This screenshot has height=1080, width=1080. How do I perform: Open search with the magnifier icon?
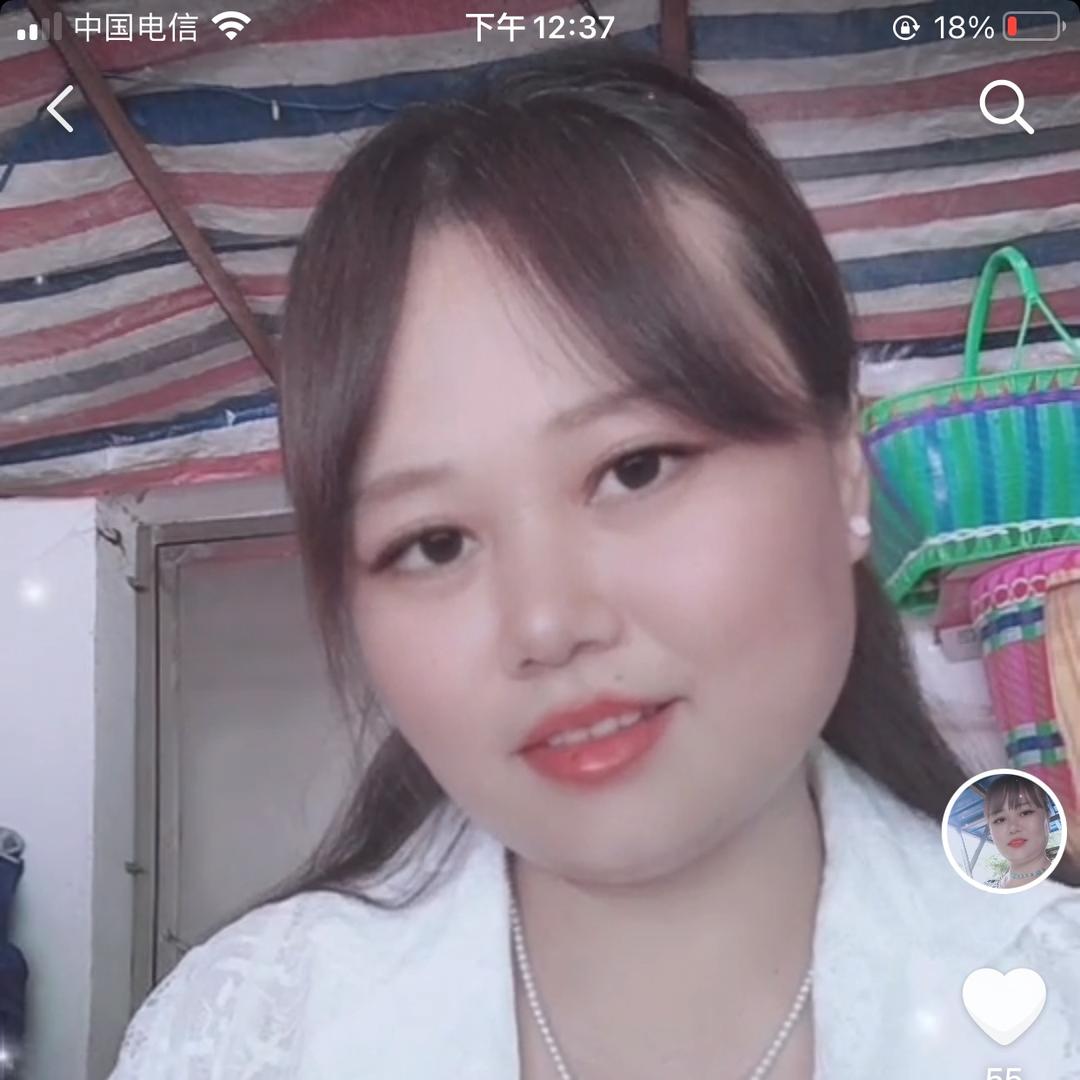coord(1005,107)
